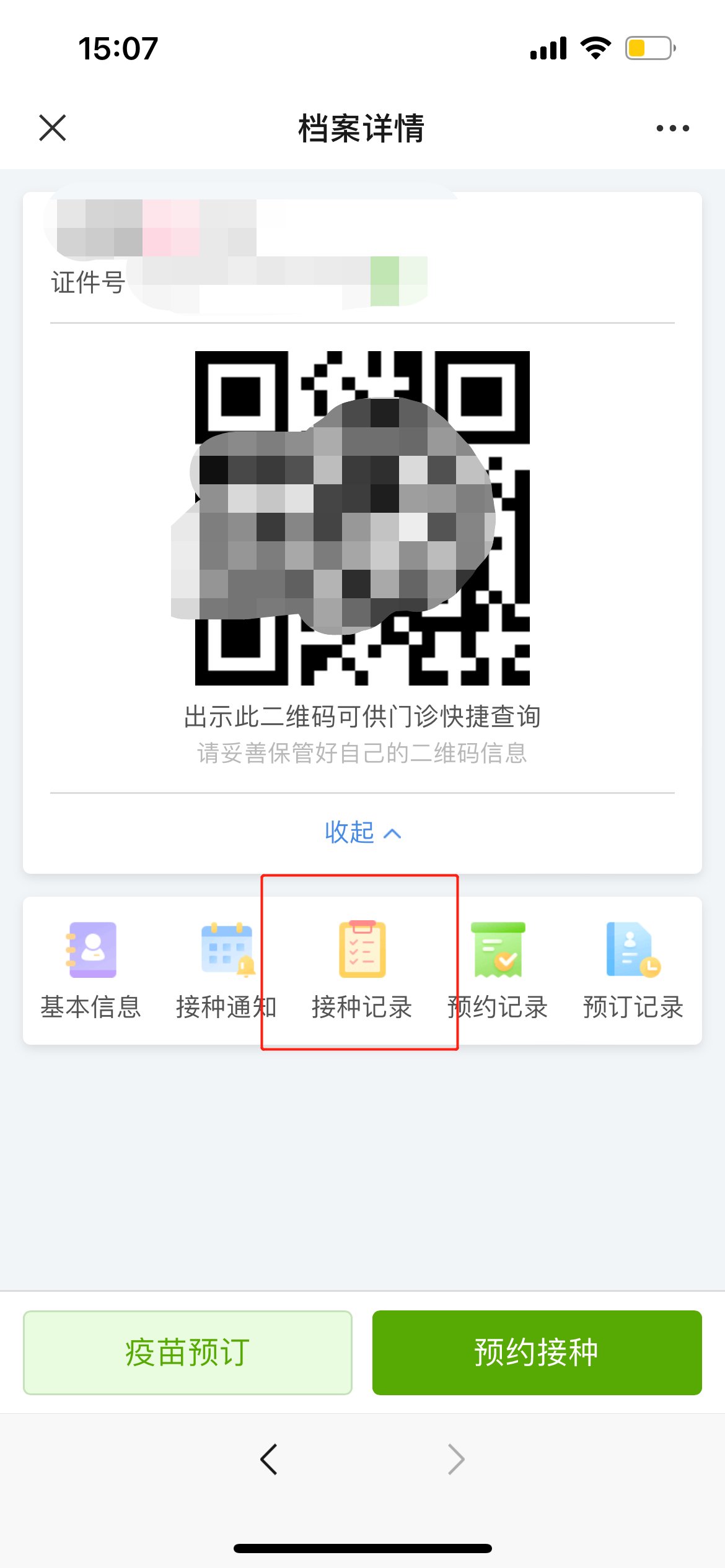Viewport: 725px width, 1568px height.
Task: View 接种记录
Action: click(362, 969)
